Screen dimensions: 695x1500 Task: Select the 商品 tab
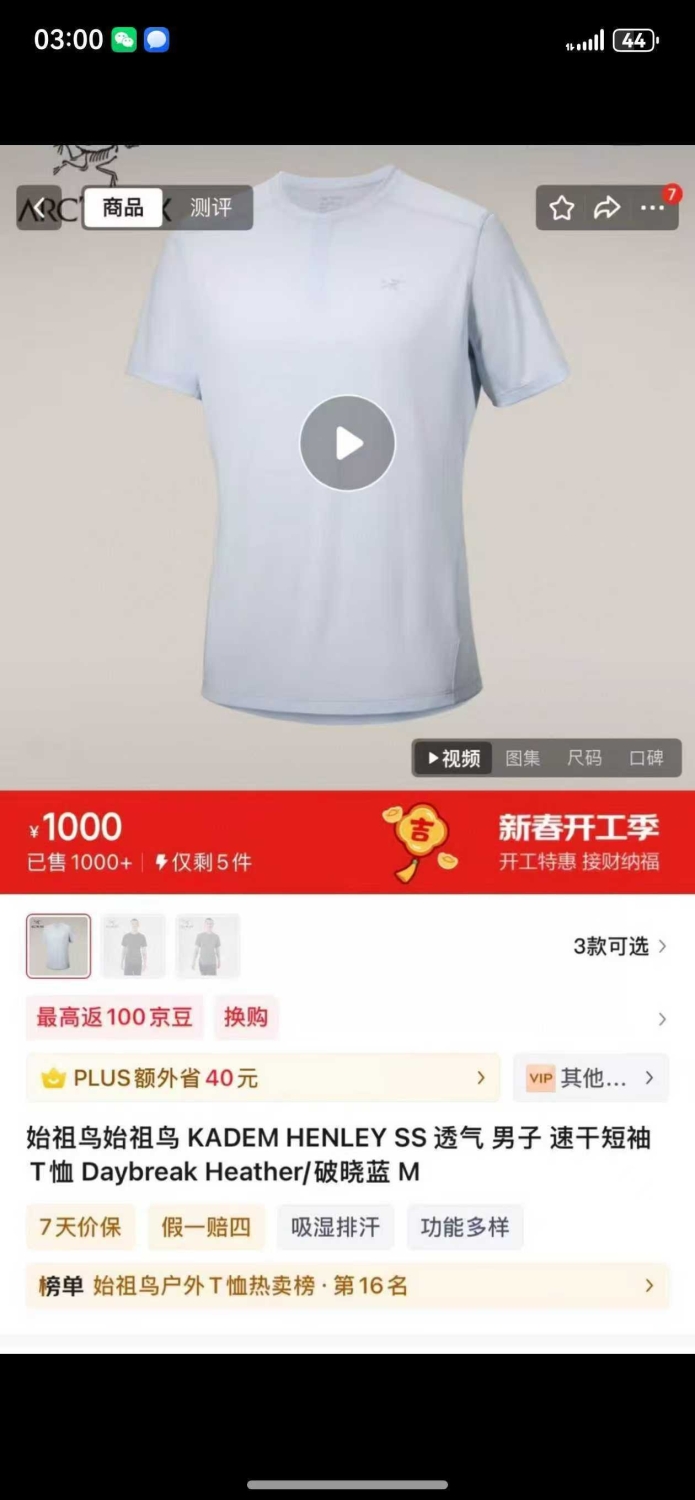(x=123, y=208)
